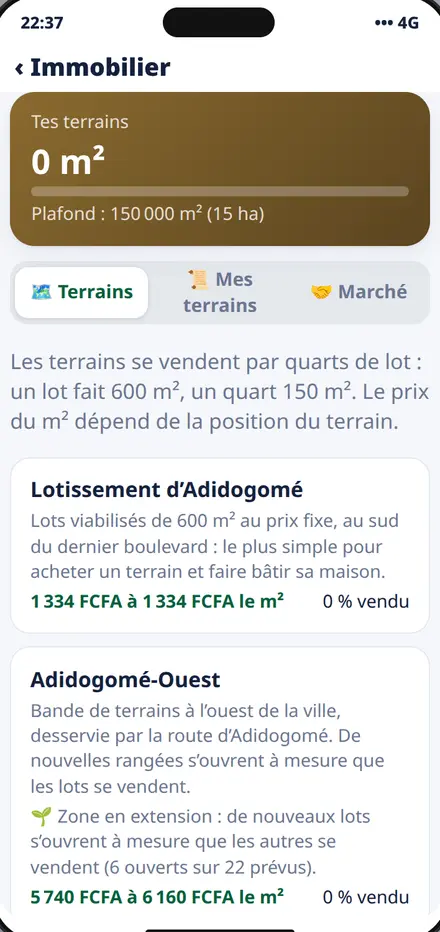Switch to the Marché tab
This screenshot has height=932, width=440.
tap(359, 292)
